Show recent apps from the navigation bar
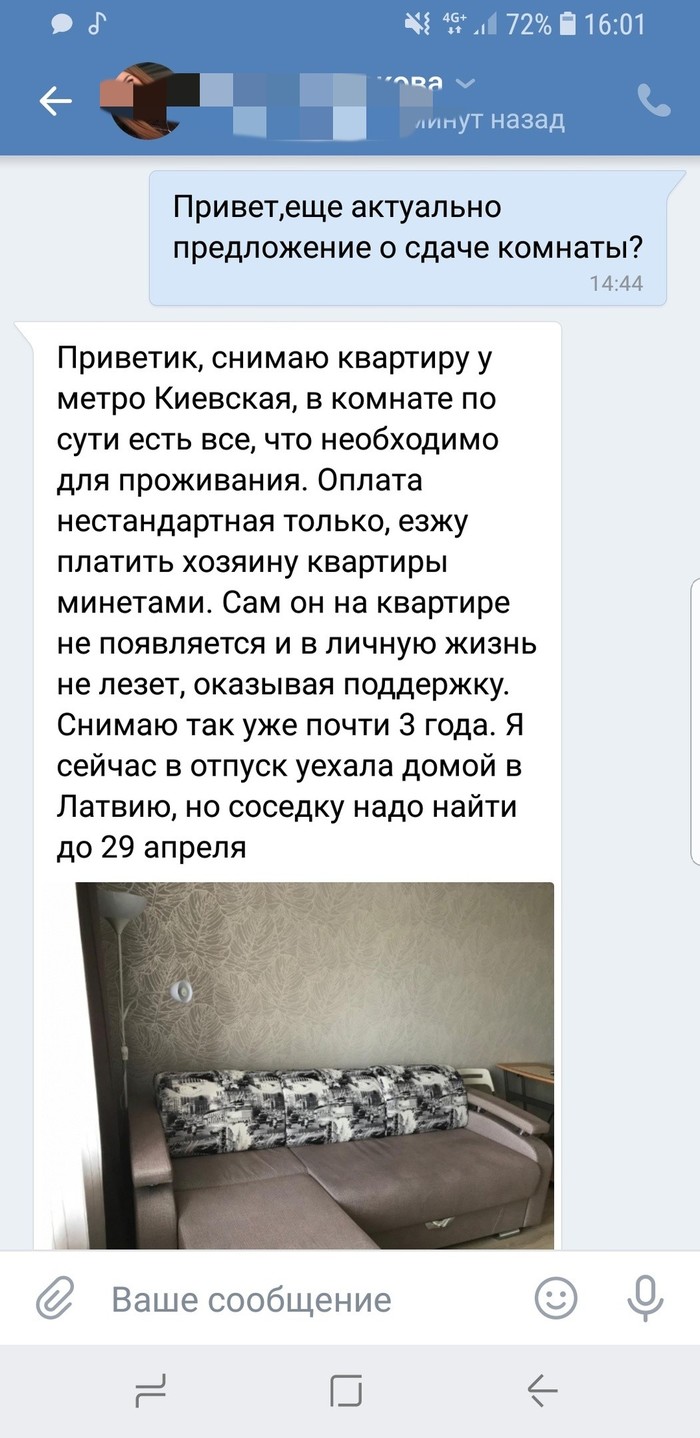700x1438 pixels. [150, 1390]
